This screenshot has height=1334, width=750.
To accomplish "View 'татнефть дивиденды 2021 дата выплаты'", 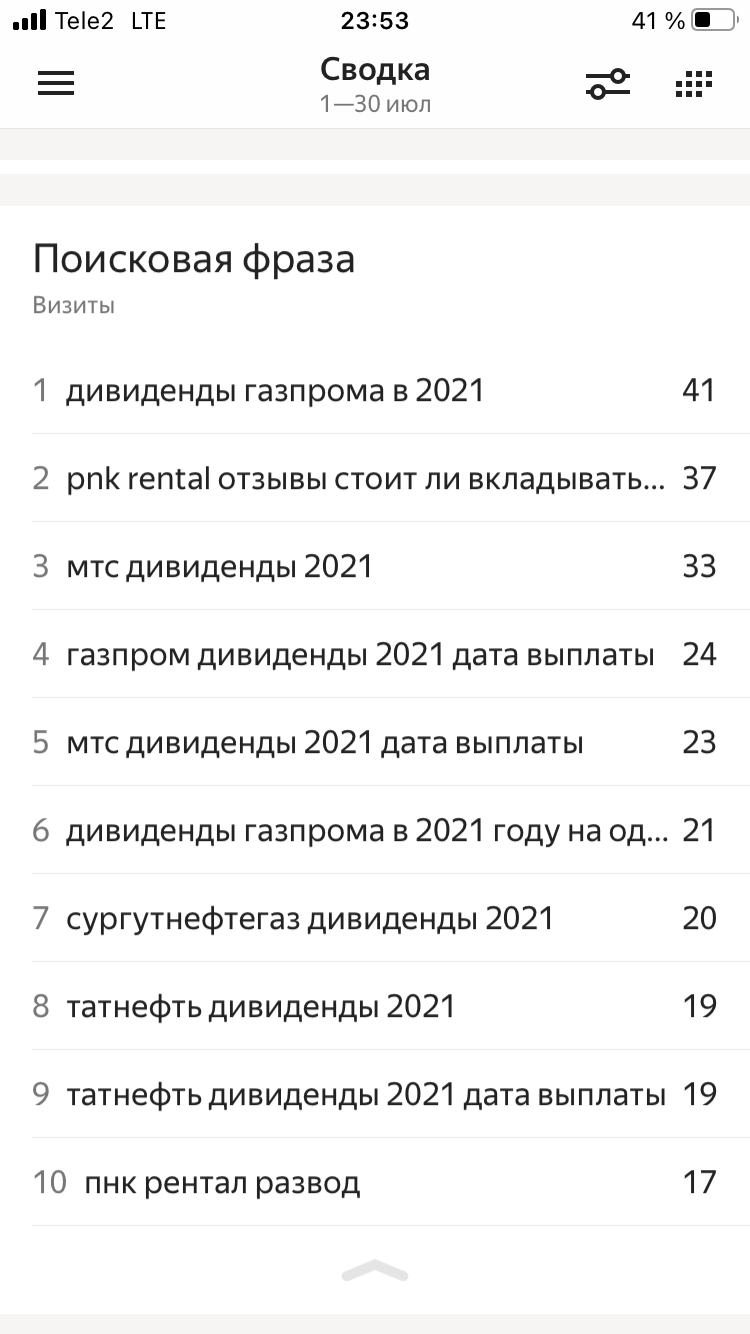I will [366, 1094].
